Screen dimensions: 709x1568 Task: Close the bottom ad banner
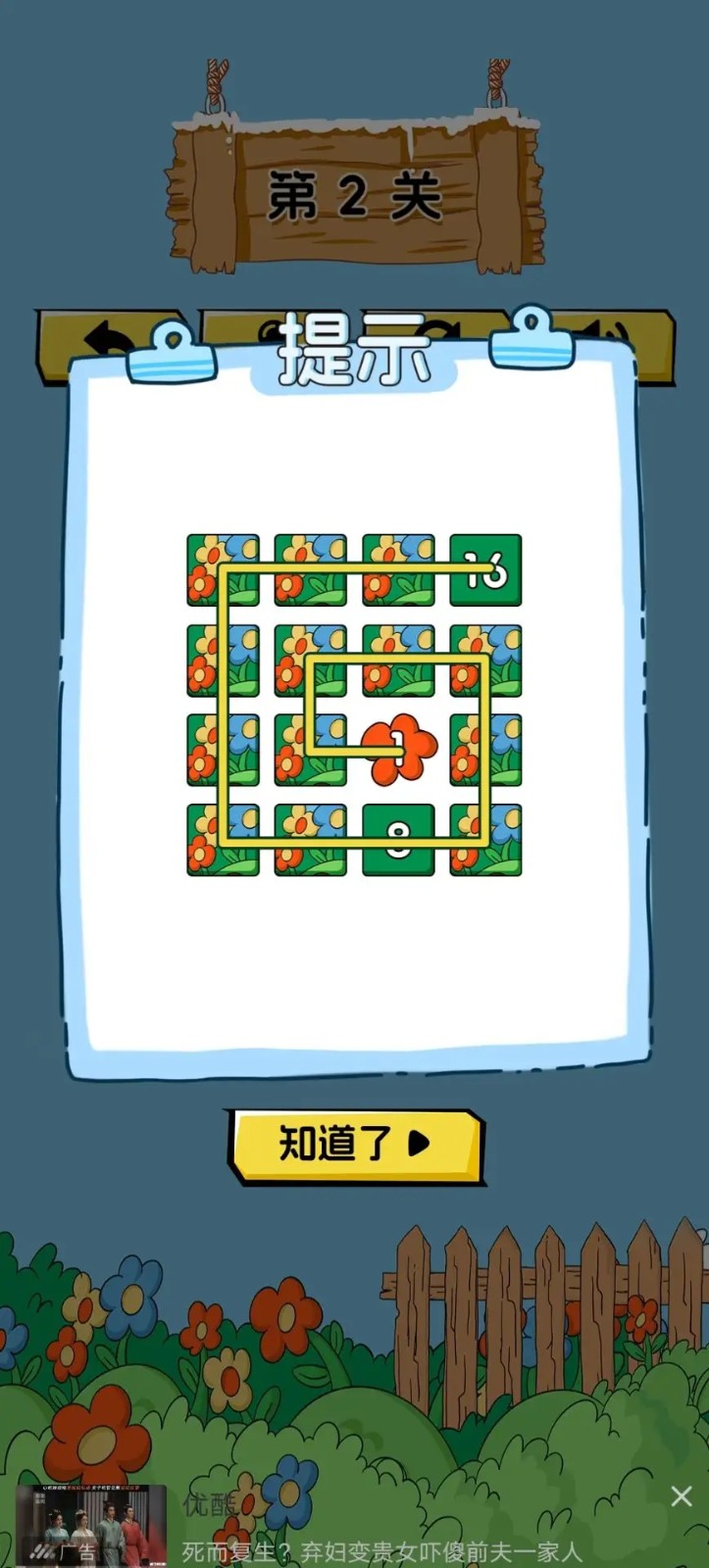point(682,1495)
